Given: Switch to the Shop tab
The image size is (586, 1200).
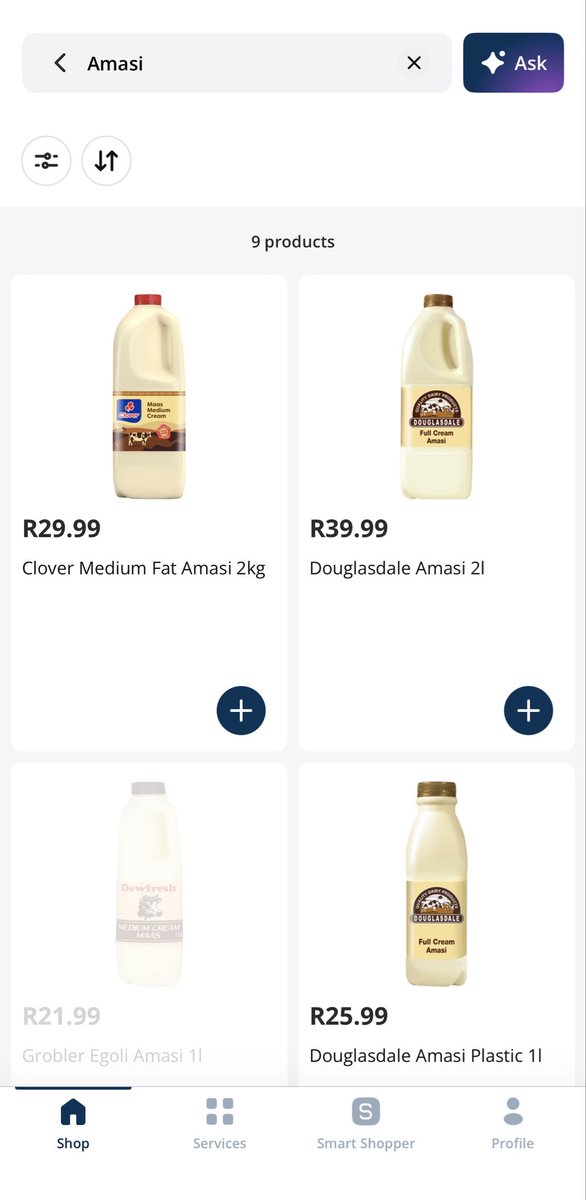Looking at the screenshot, I should coord(73,1124).
